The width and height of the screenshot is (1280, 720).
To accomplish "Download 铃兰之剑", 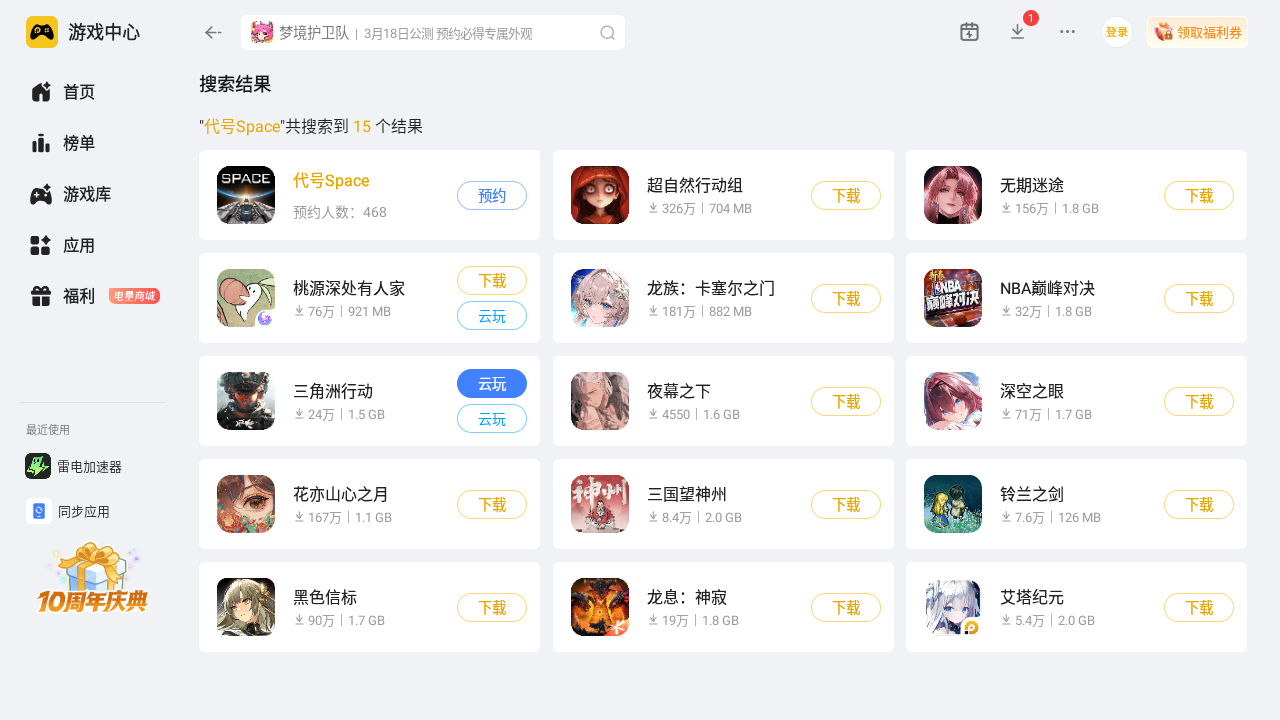I will pos(1199,505).
